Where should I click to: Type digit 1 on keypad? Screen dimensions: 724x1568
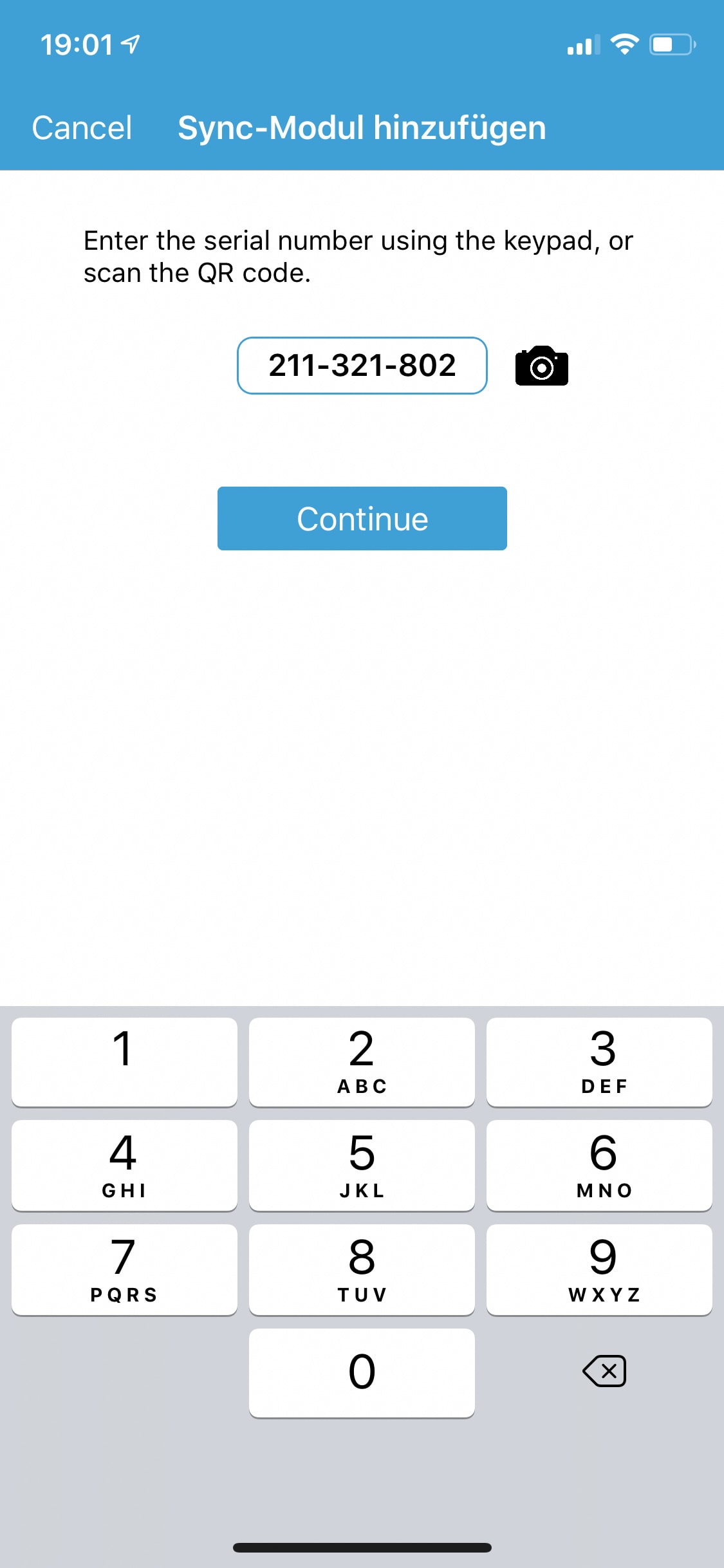[x=124, y=1062]
